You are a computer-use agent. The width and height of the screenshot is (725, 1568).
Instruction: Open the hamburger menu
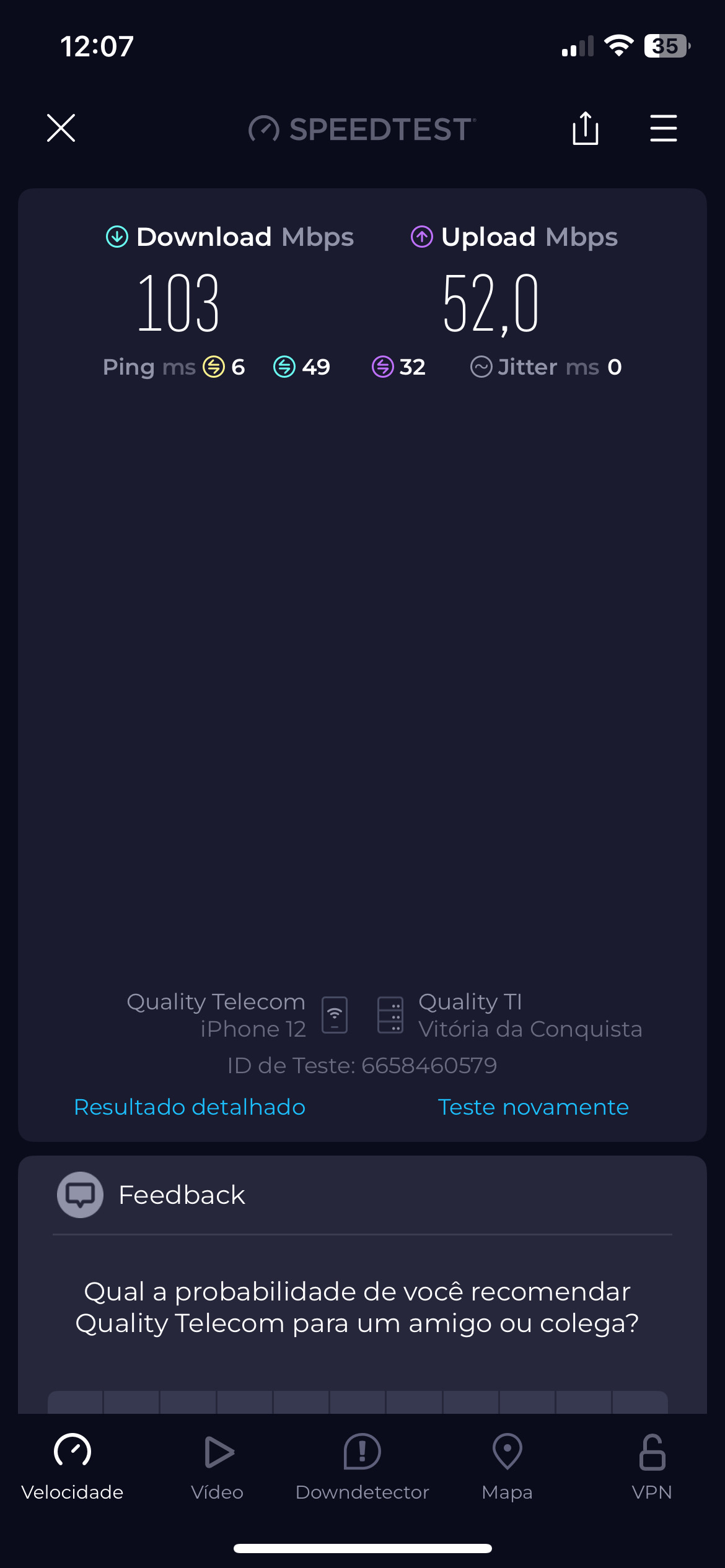click(663, 128)
